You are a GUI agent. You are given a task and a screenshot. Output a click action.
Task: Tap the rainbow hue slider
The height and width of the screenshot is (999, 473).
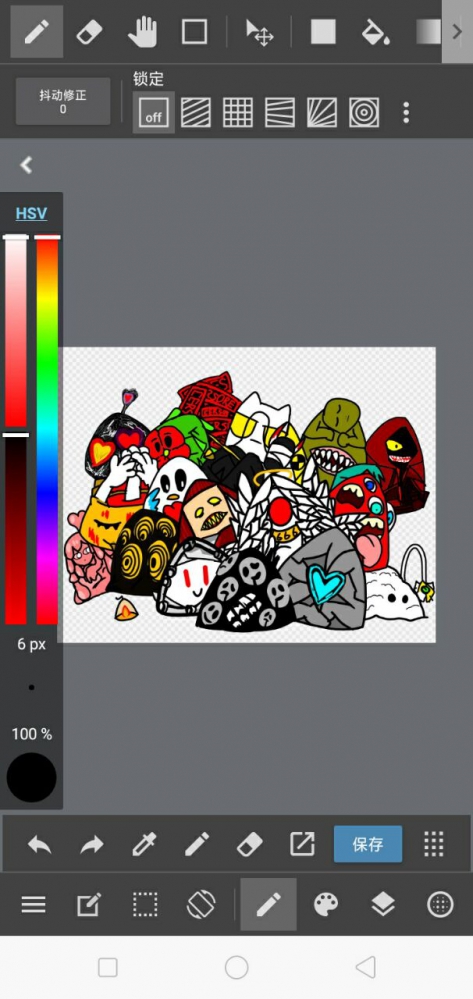[47, 430]
